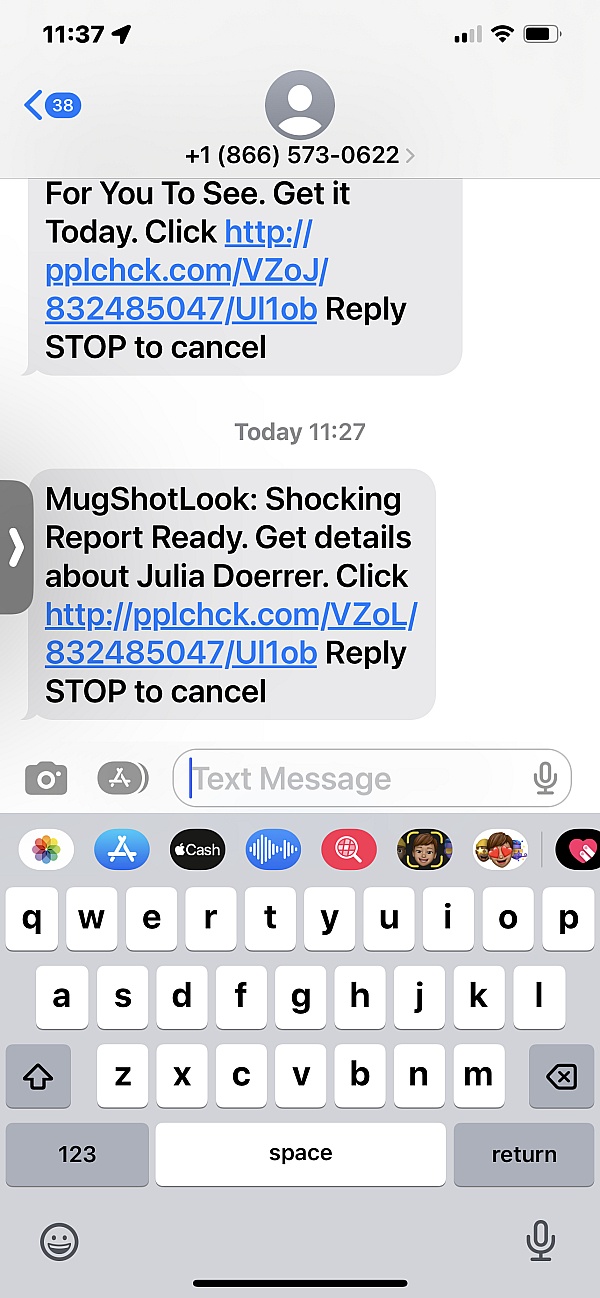
Task: Open the #images search in the app strip
Action: coord(349,850)
